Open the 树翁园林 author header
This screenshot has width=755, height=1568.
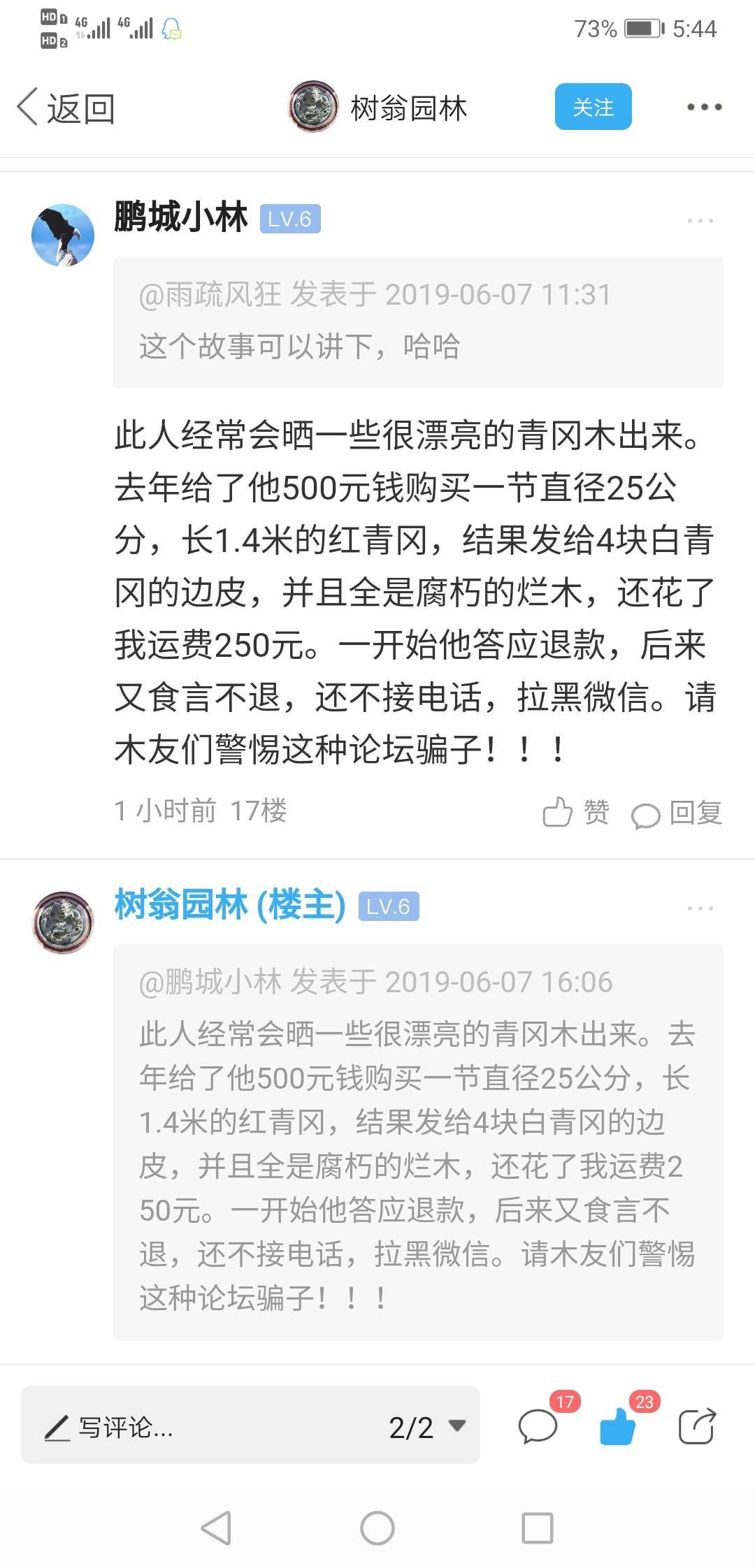pyautogui.click(x=379, y=108)
